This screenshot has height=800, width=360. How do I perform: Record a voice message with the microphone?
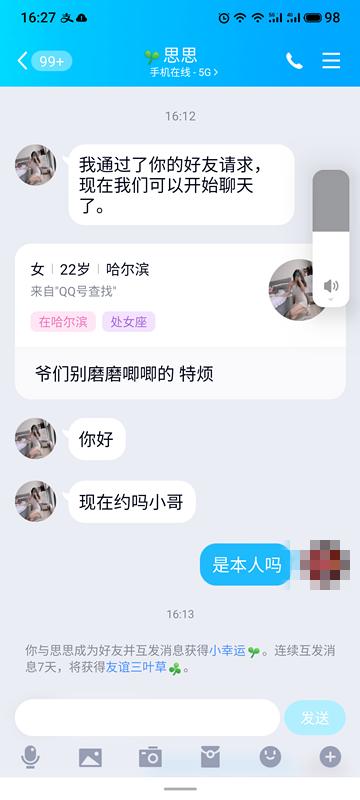[30, 757]
